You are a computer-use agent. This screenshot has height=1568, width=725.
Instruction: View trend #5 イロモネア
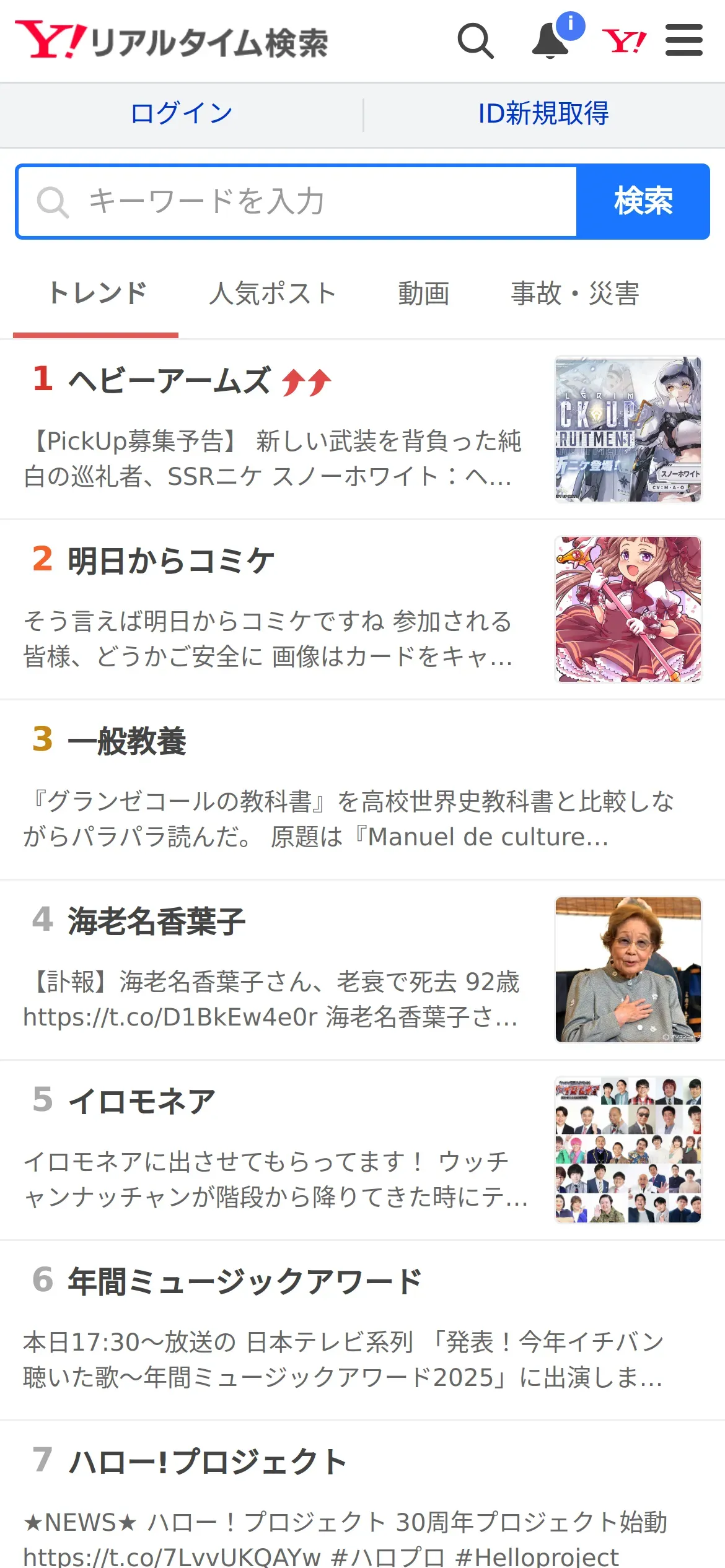coord(141,1102)
